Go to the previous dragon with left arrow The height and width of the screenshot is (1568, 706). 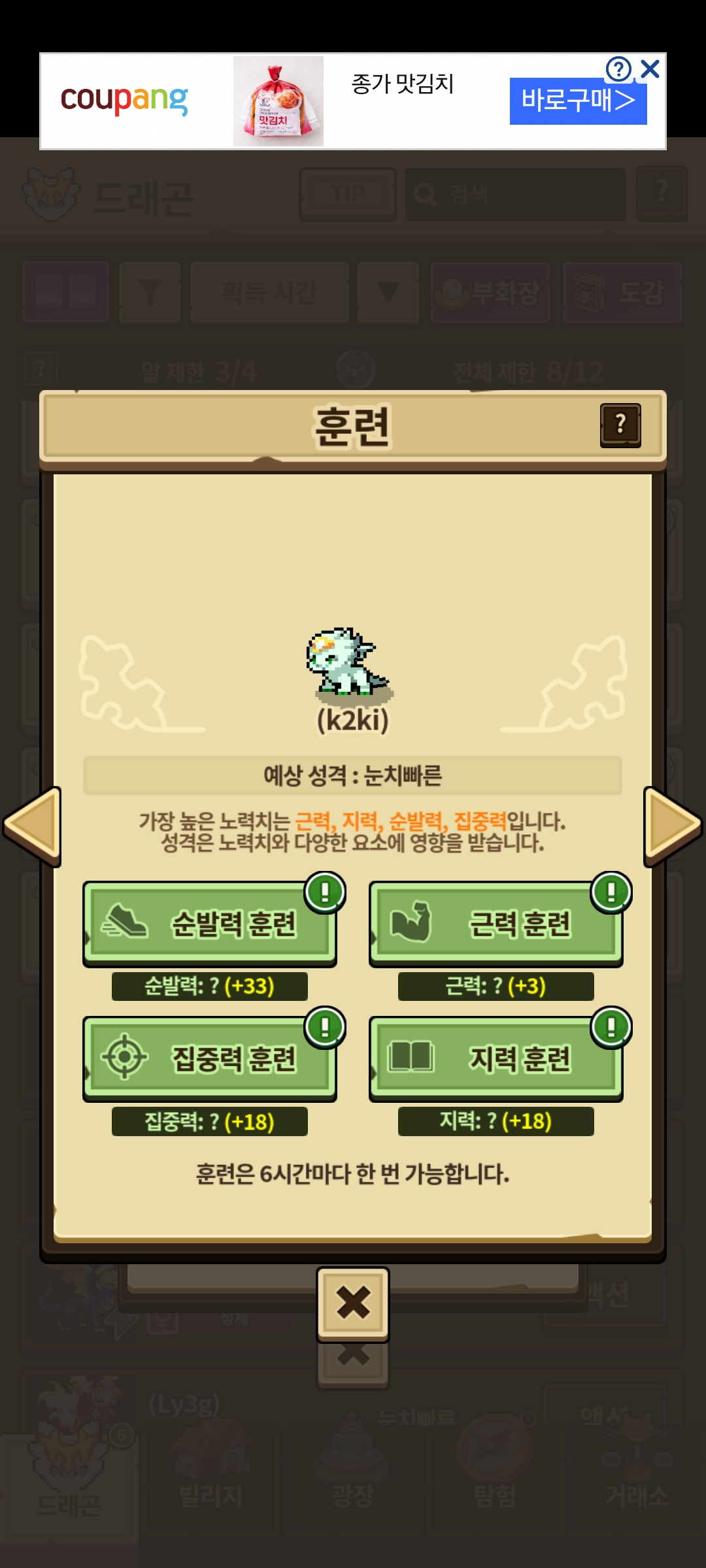pyautogui.click(x=33, y=826)
